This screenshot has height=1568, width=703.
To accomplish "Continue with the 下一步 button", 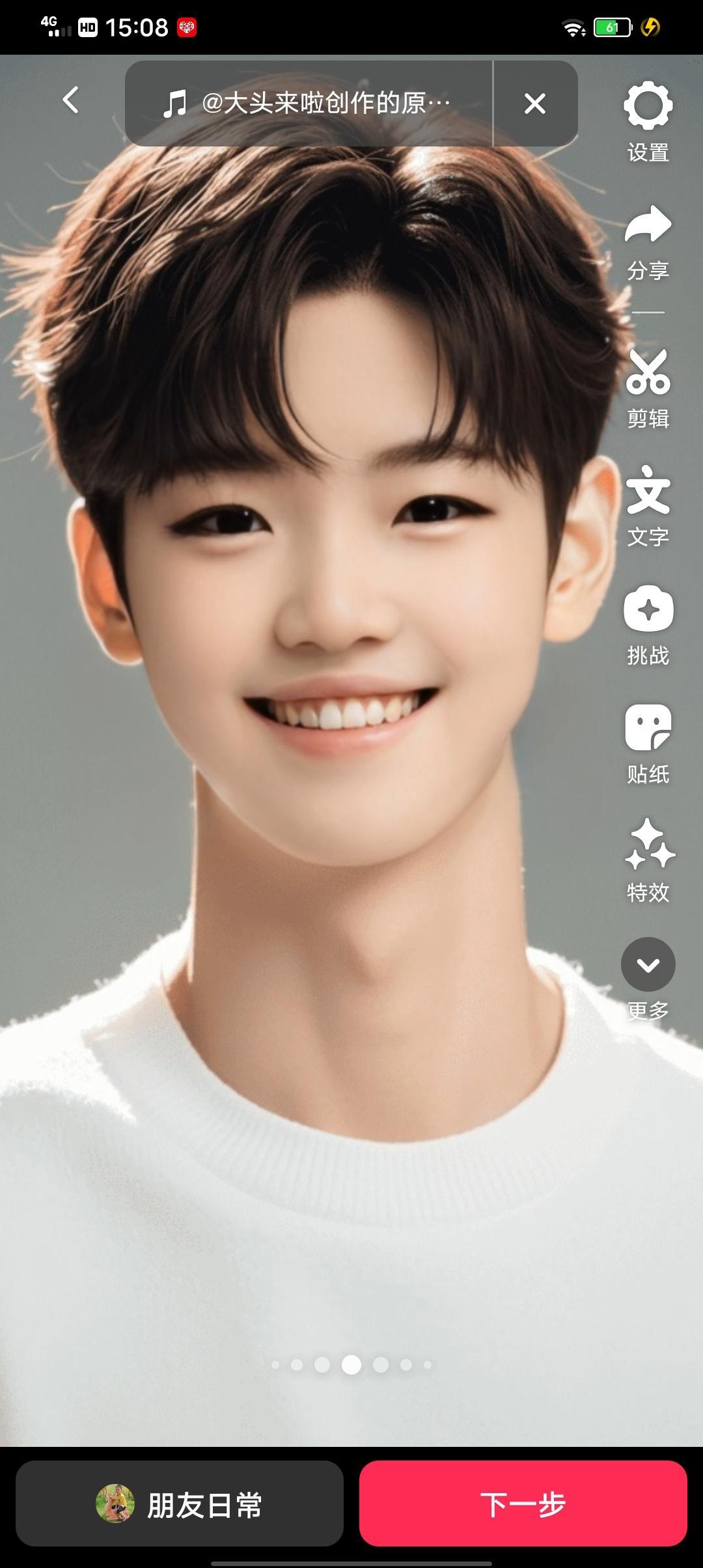I will coord(523,1504).
